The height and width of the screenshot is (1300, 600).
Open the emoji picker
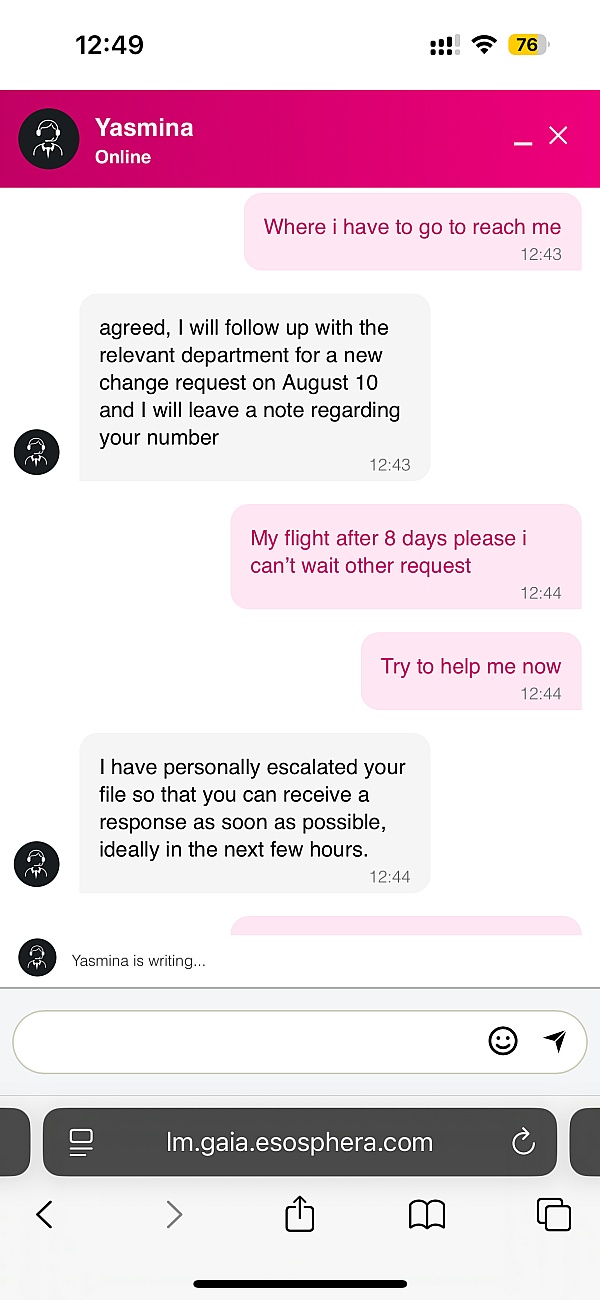tap(503, 1041)
